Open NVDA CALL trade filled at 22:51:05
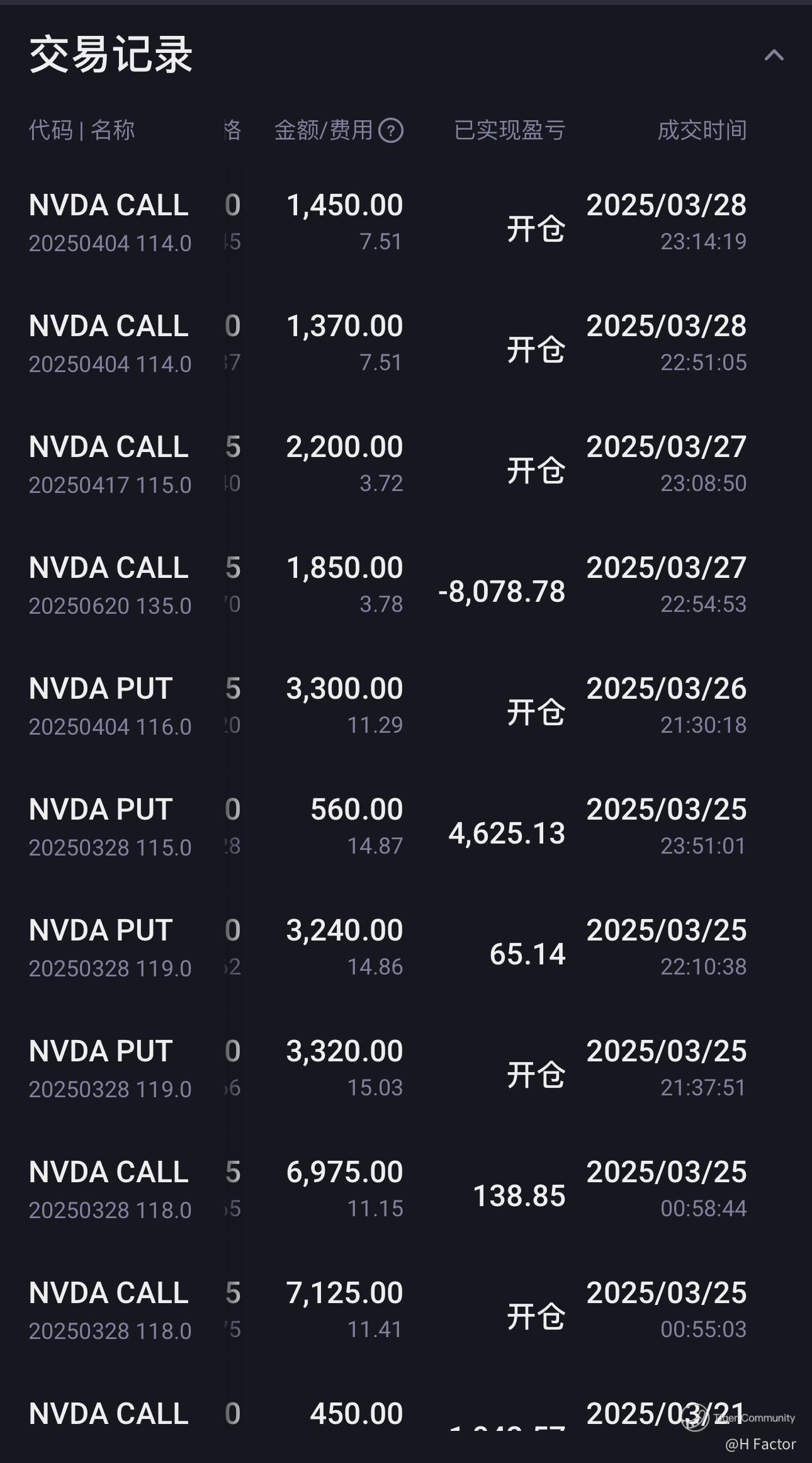The image size is (812, 1463). pos(387,344)
